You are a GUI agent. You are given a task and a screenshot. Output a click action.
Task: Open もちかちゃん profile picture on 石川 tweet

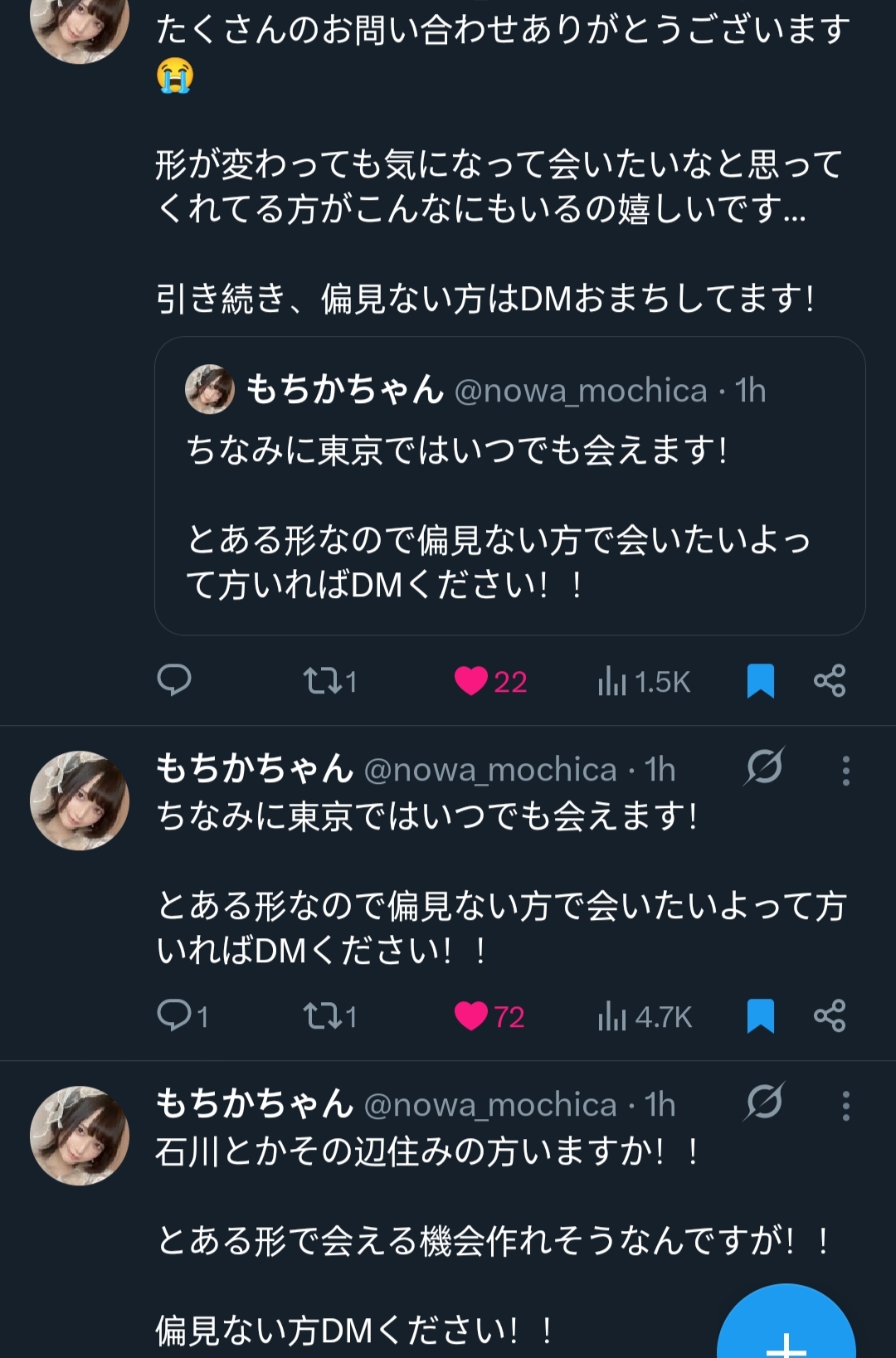[80, 1135]
